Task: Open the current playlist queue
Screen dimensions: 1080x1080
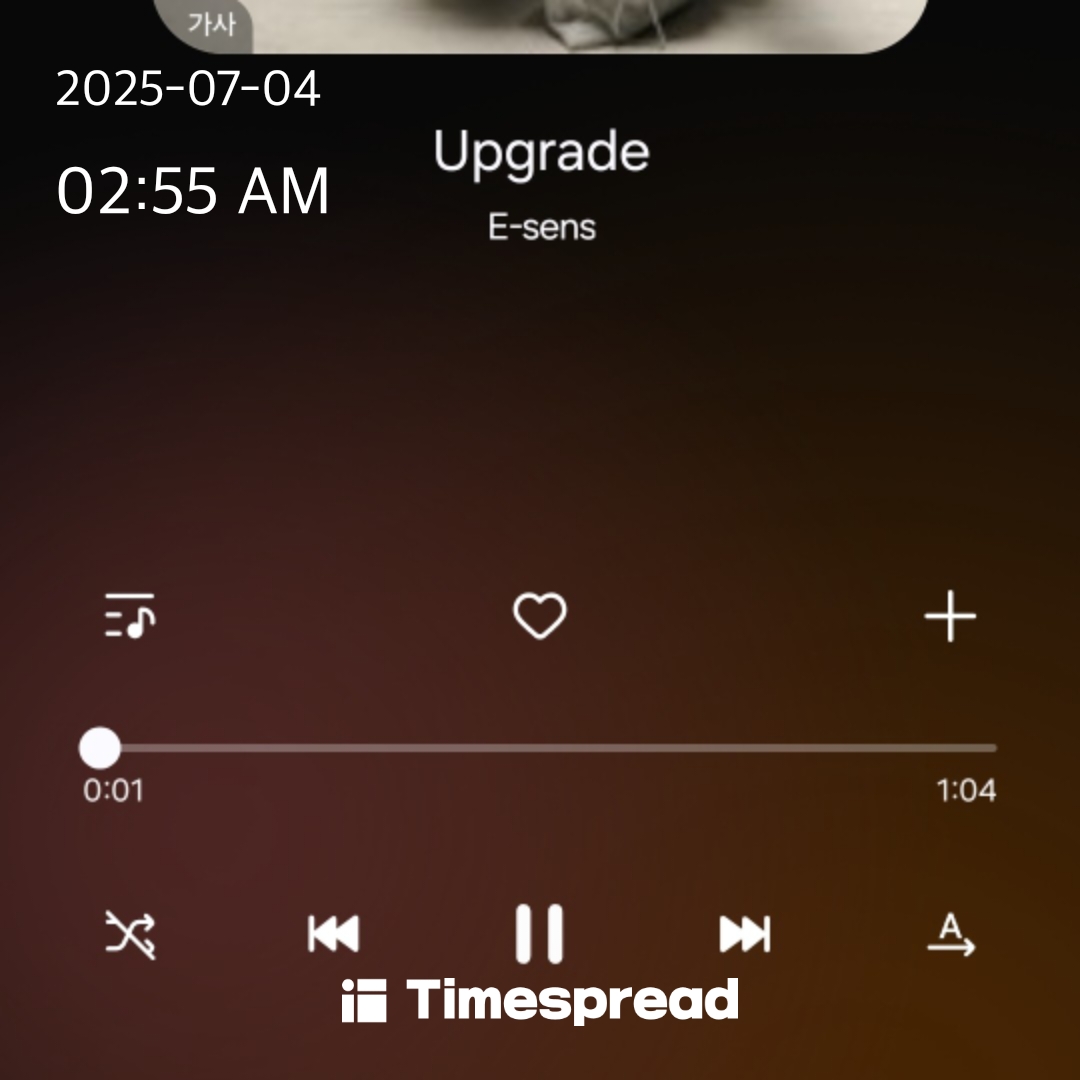Action: coord(130,616)
